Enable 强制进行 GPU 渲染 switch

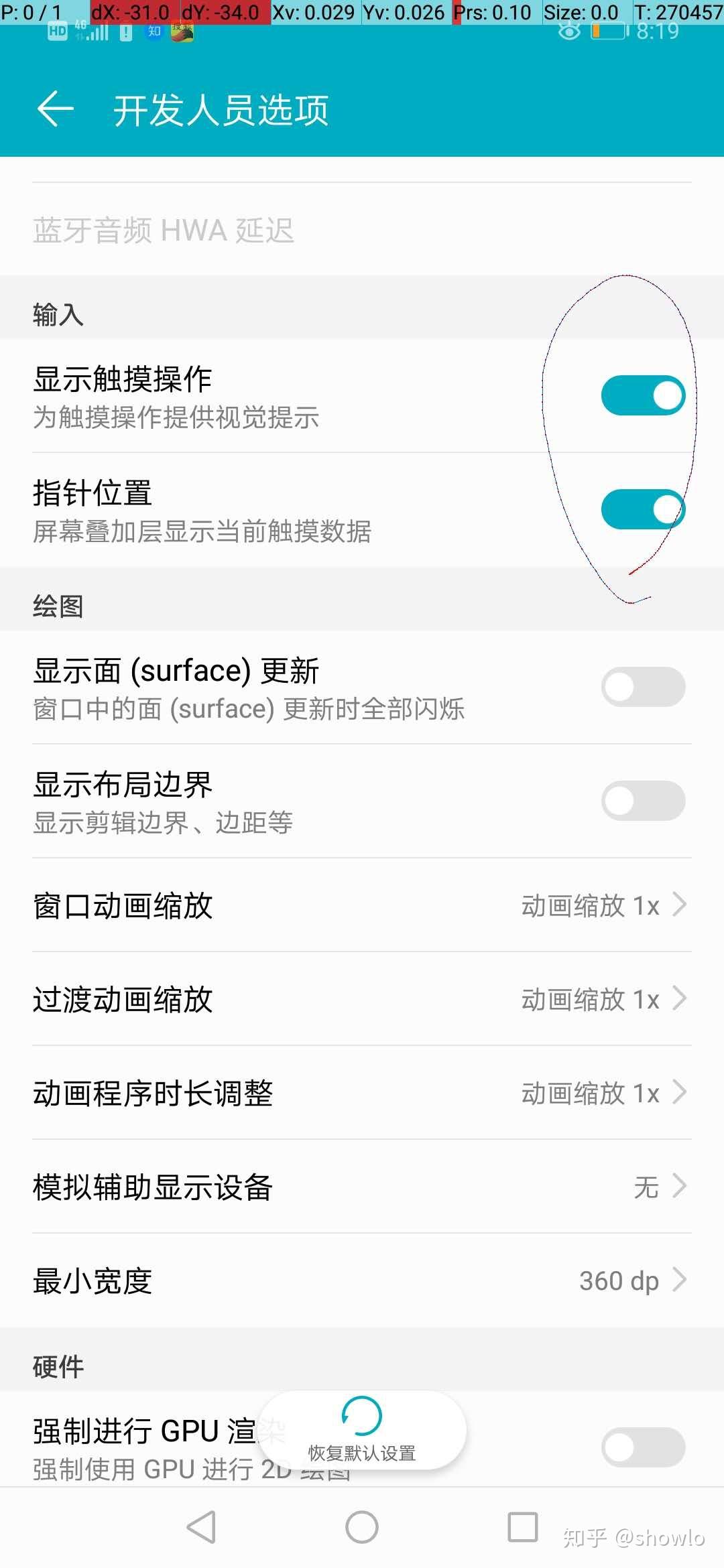643,1447
